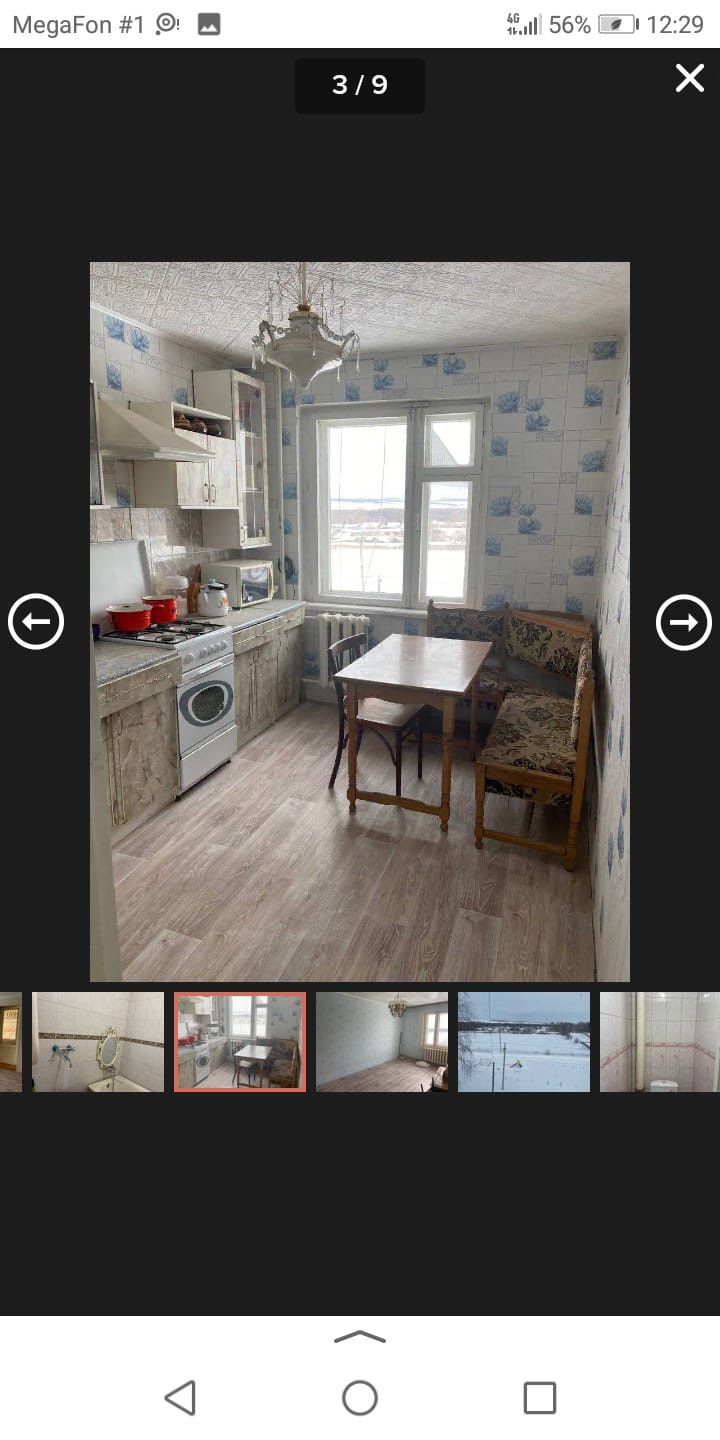Close the photo gallery viewer
The height and width of the screenshot is (1440, 720).
point(689,78)
